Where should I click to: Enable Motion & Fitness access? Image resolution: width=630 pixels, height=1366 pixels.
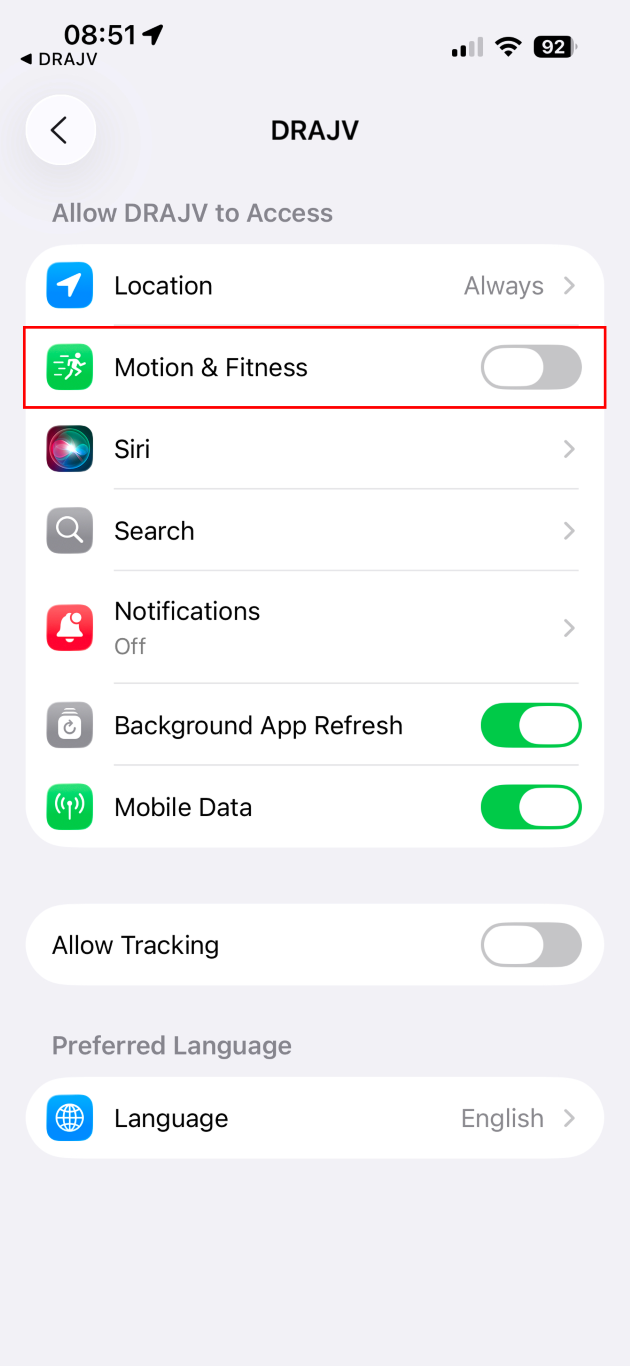point(530,367)
